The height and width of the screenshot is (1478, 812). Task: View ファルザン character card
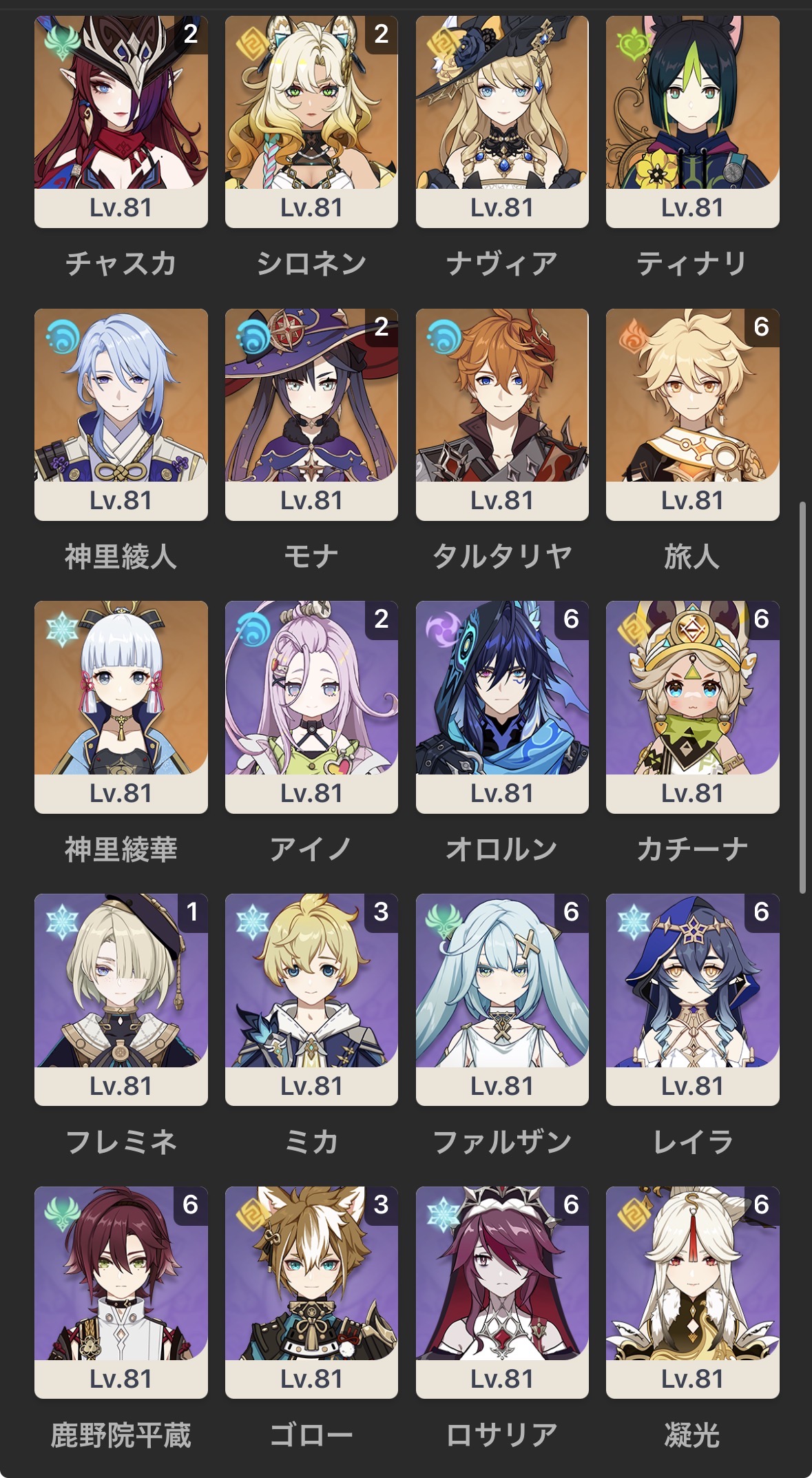point(502,999)
